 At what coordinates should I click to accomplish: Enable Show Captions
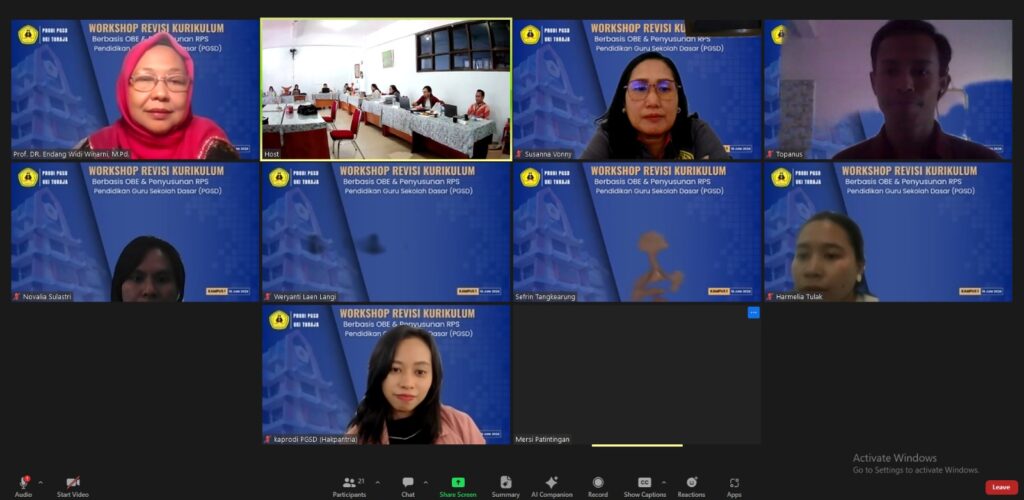(x=644, y=483)
